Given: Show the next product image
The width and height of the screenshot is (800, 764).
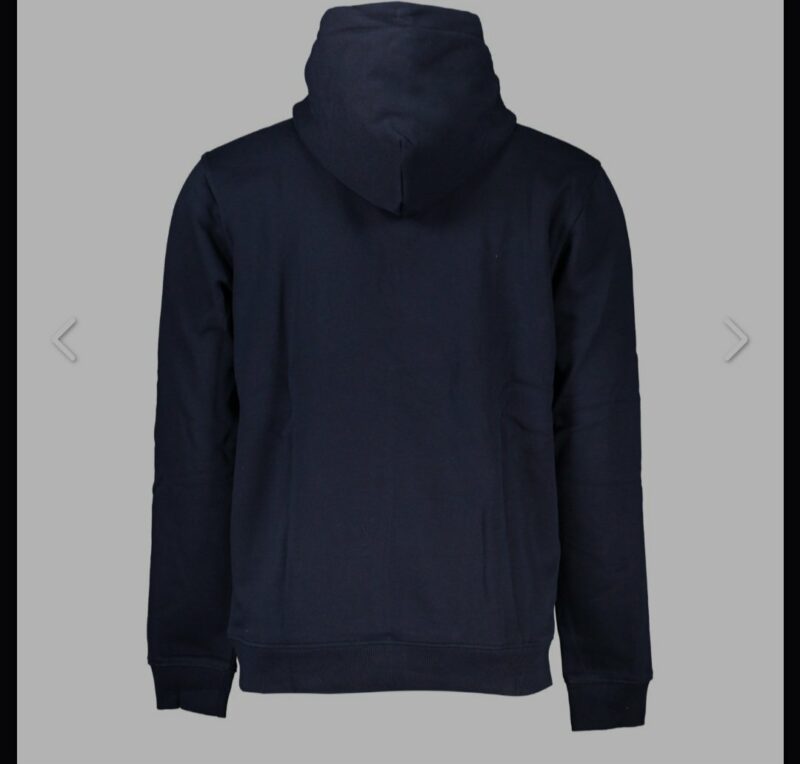Looking at the screenshot, I should 736,340.
